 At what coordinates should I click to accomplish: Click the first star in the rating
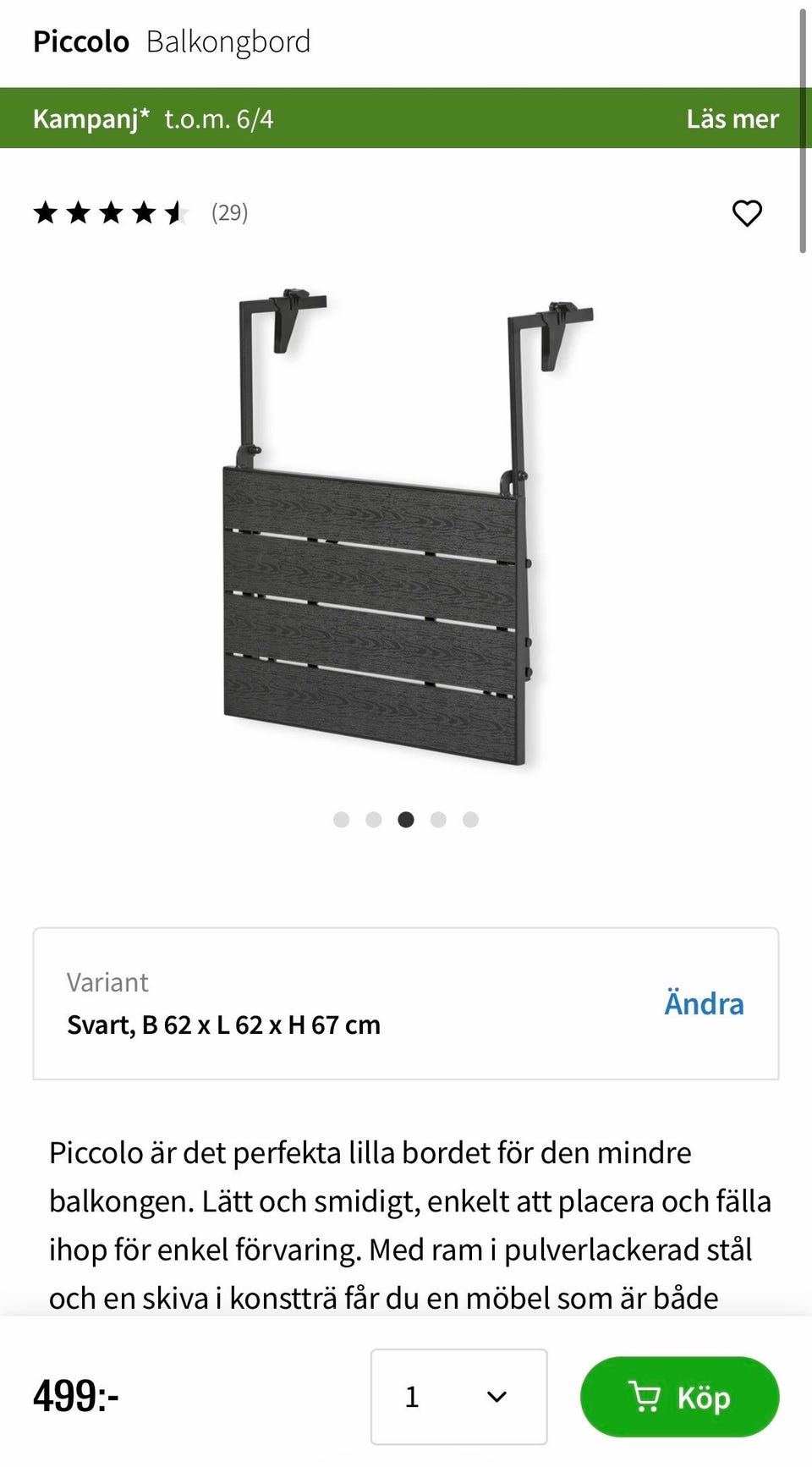coord(47,212)
